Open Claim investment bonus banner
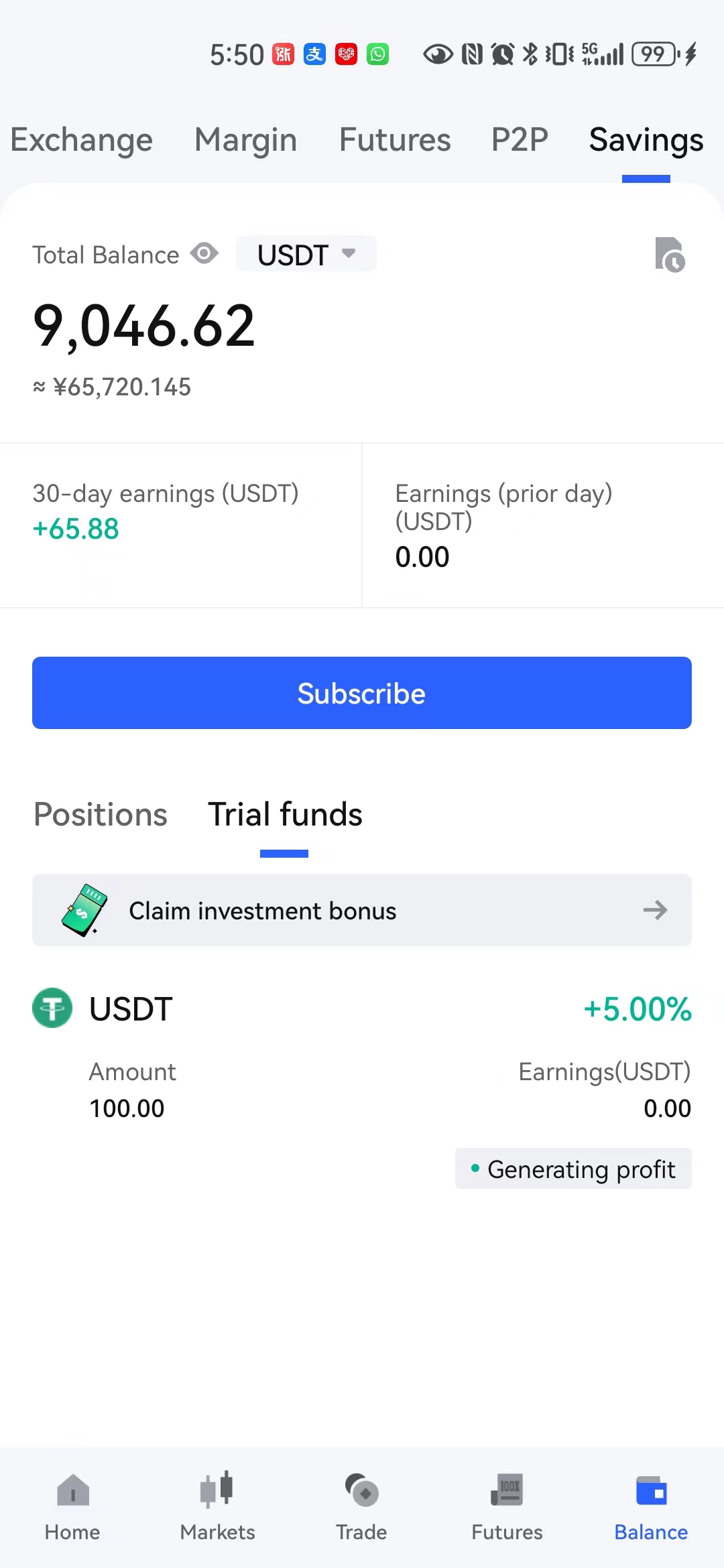The height and width of the screenshot is (1568, 724). (x=362, y=910)
